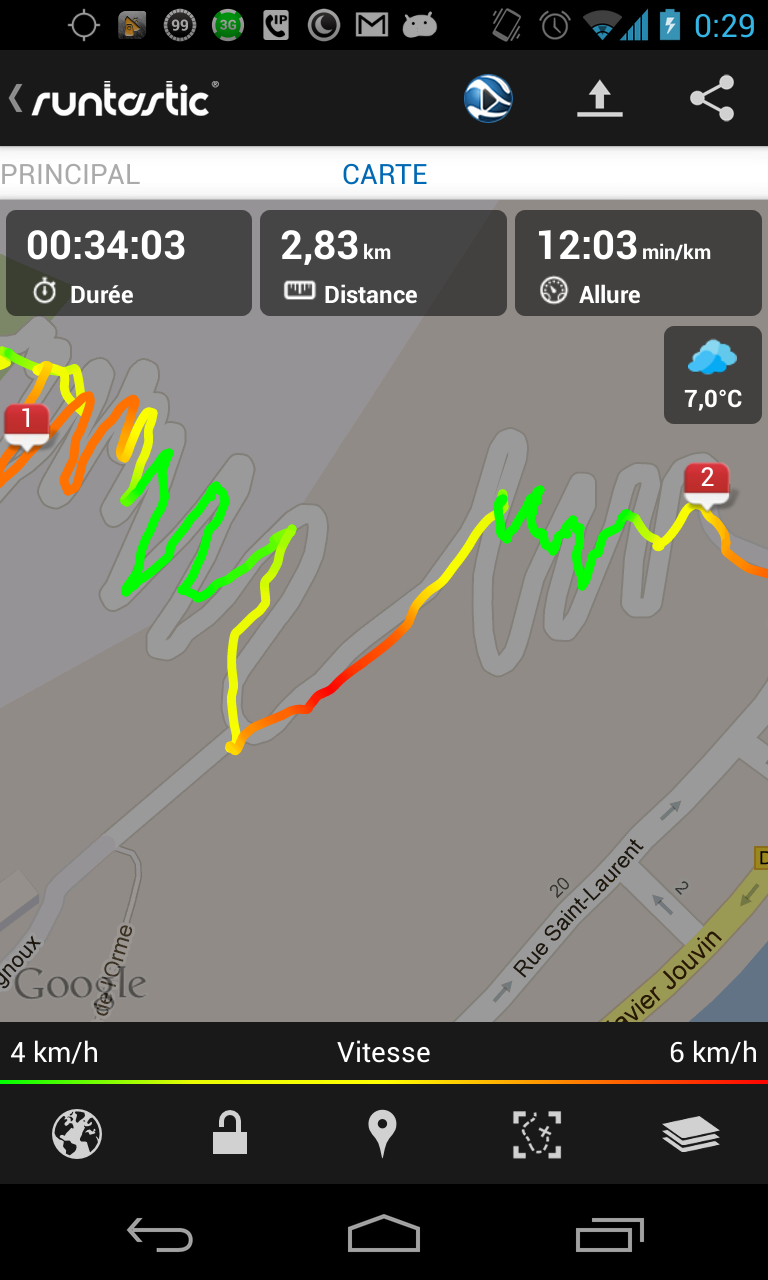Share this activity
The image size is (768, 1280).
click(x=712, y=99)
